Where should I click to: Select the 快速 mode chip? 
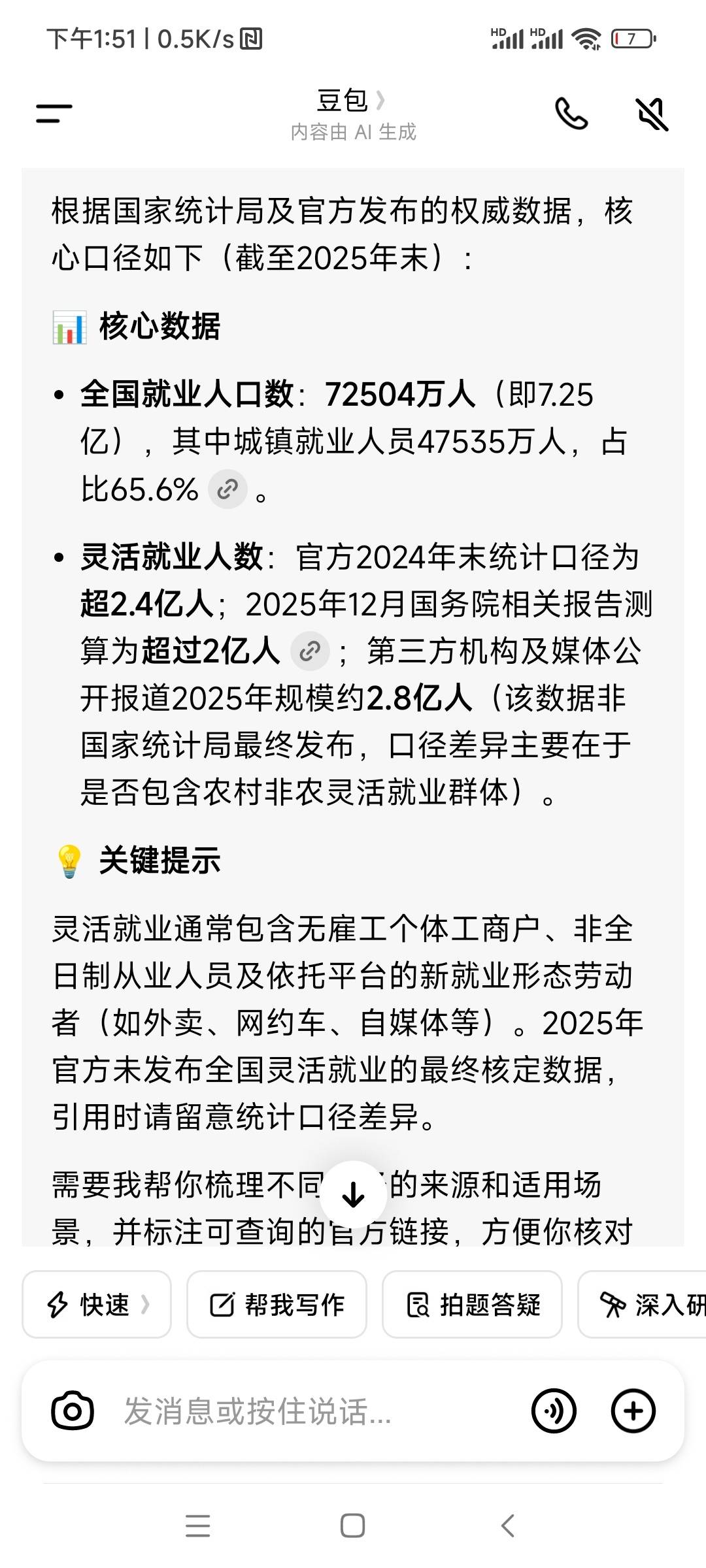point(97,1305)
